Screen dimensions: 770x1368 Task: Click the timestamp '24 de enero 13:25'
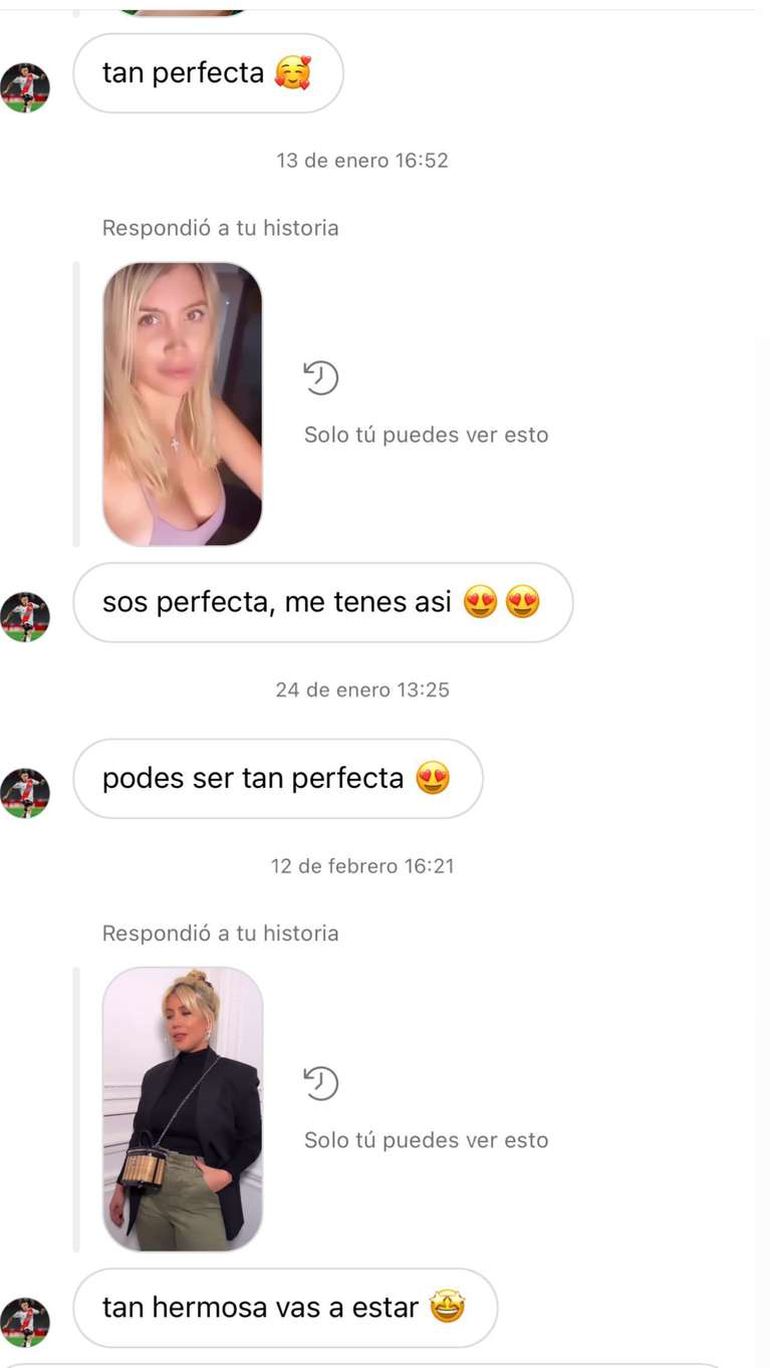[x=362, y=689]
